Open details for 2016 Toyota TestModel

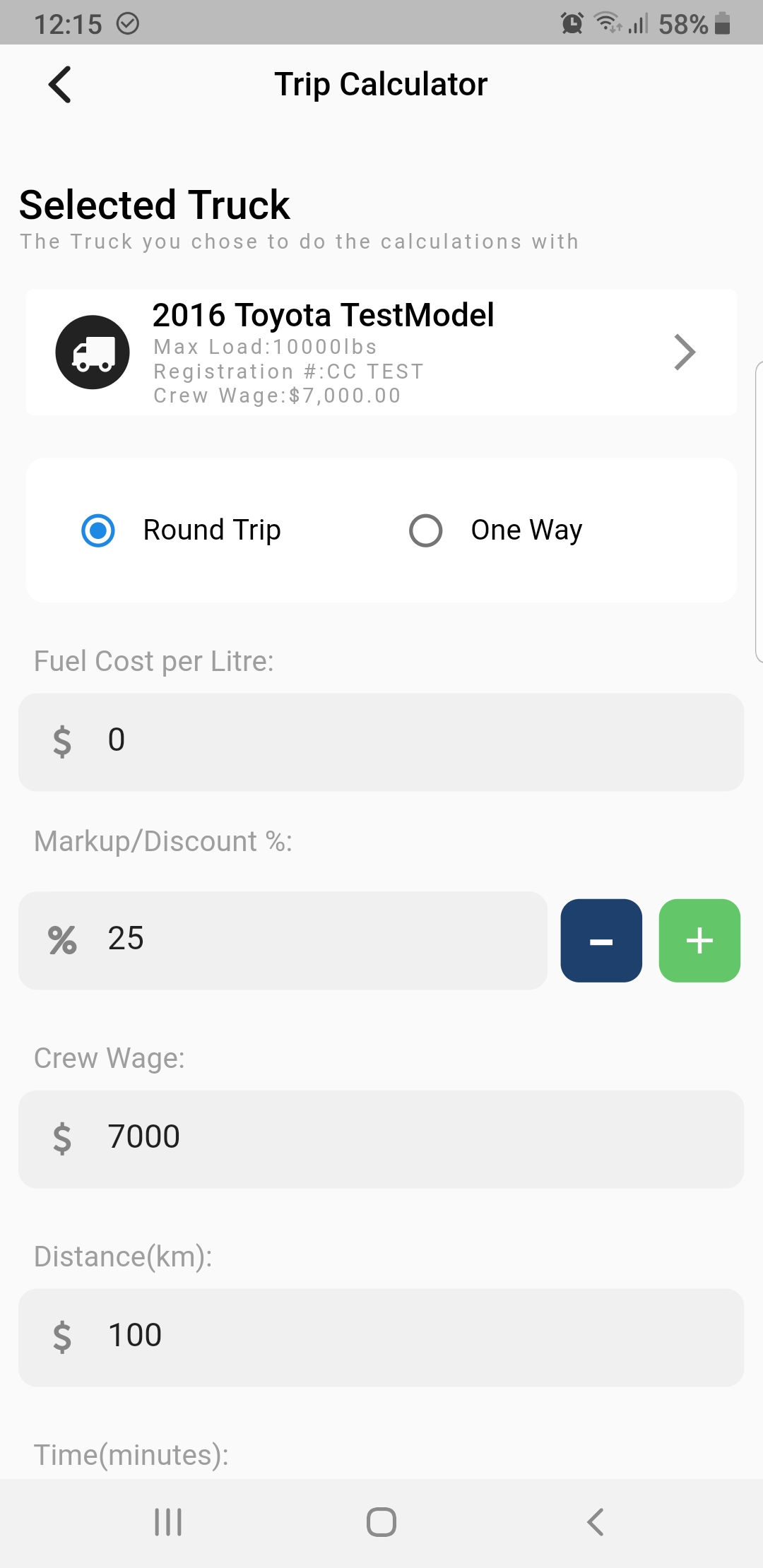click(x=324, y=315)
